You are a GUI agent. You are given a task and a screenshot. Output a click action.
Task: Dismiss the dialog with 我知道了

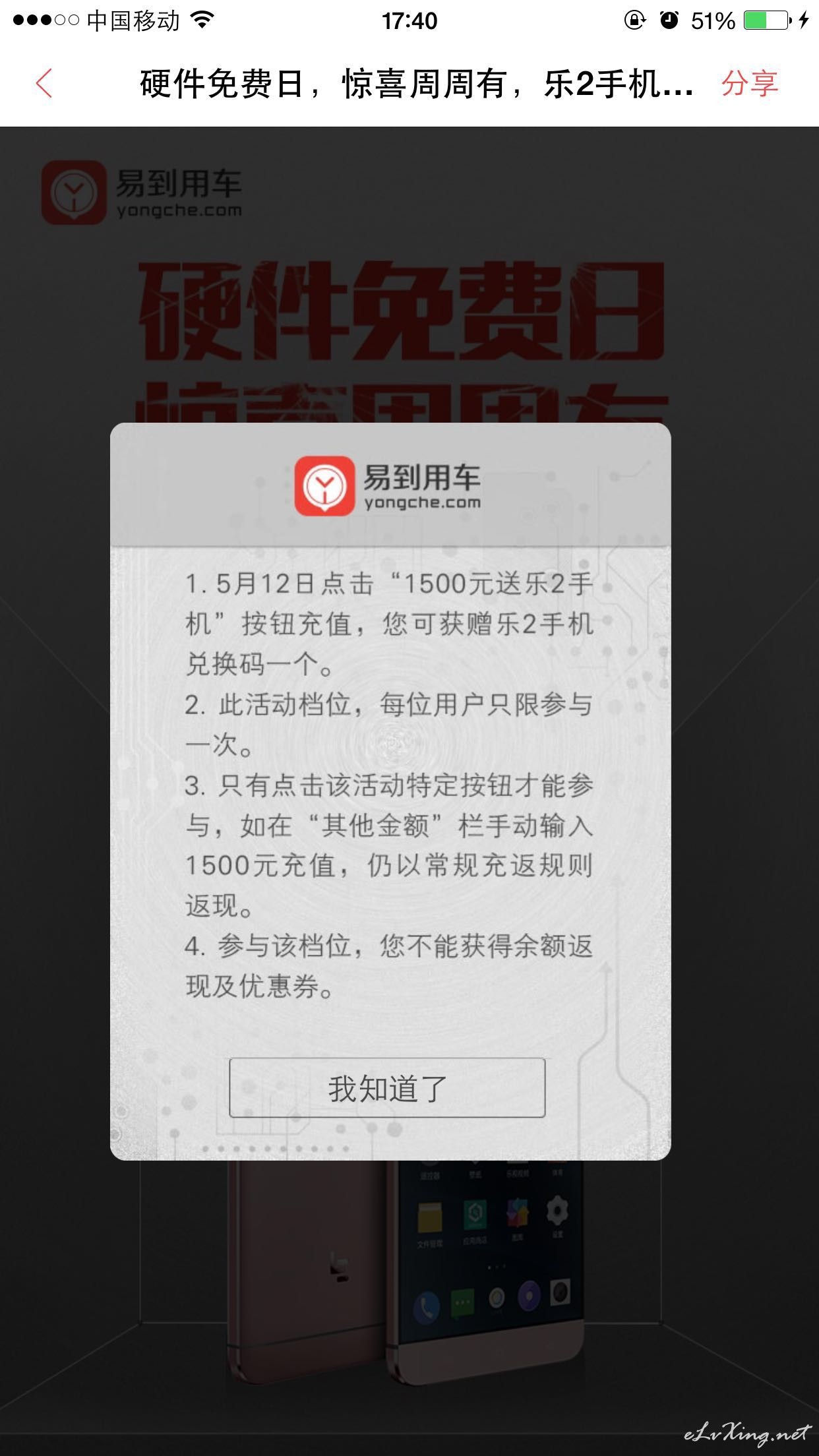pyautogui.click(x=387, y=1088)
